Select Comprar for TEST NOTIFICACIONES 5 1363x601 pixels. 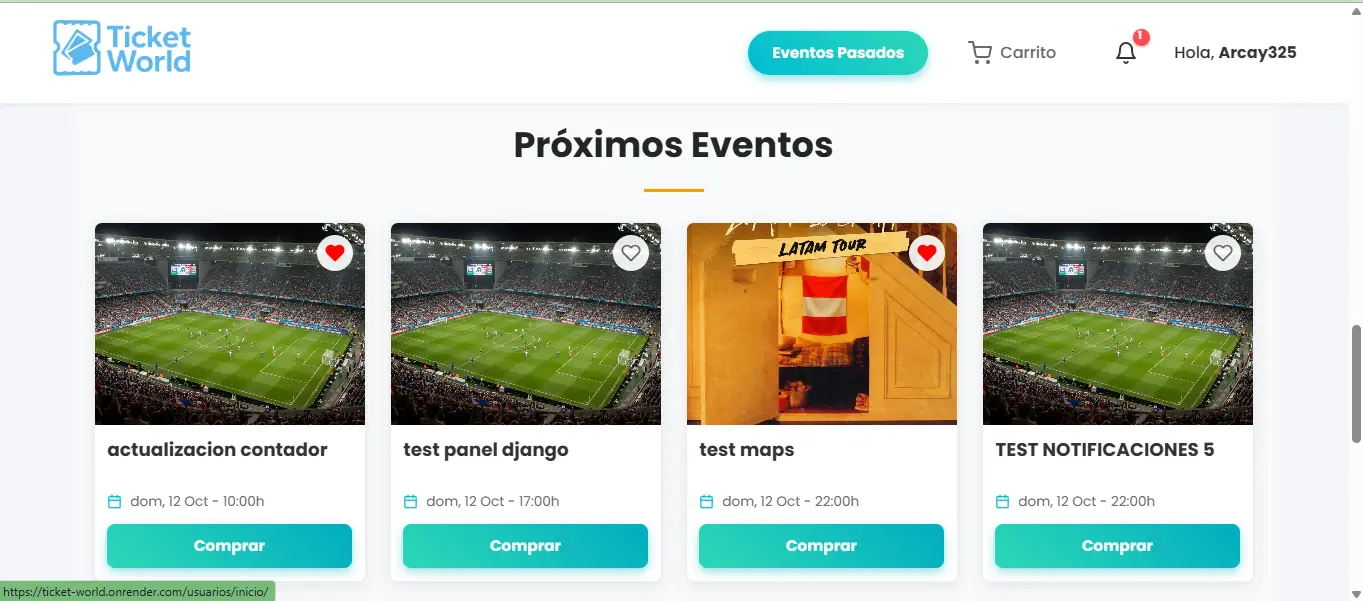(1117, 546)
